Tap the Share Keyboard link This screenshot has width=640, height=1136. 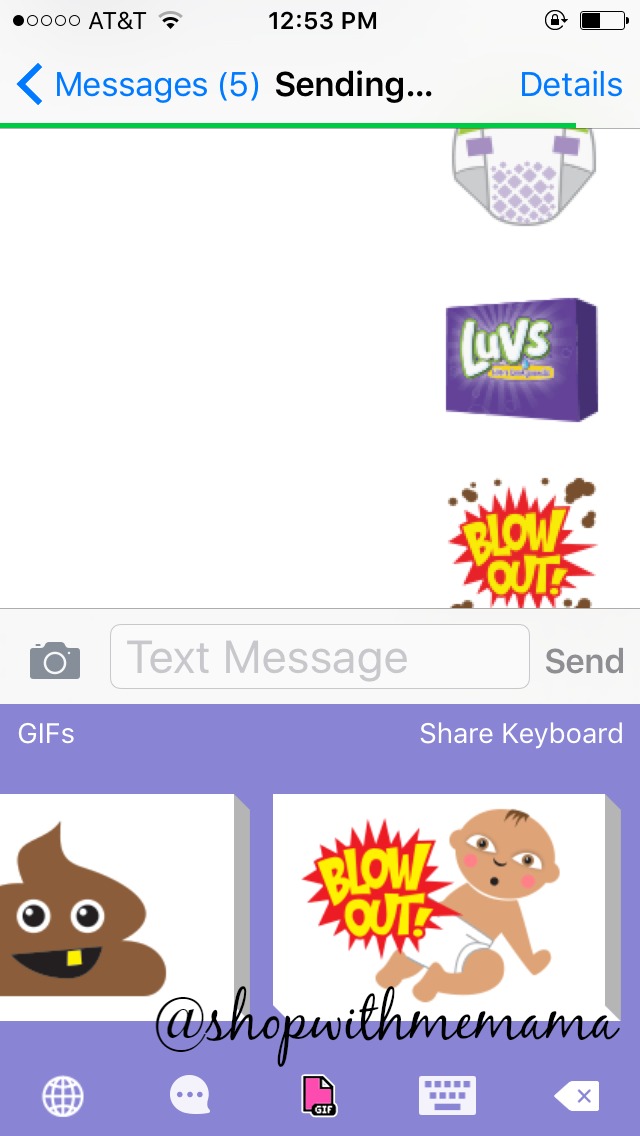pos(521,733)
